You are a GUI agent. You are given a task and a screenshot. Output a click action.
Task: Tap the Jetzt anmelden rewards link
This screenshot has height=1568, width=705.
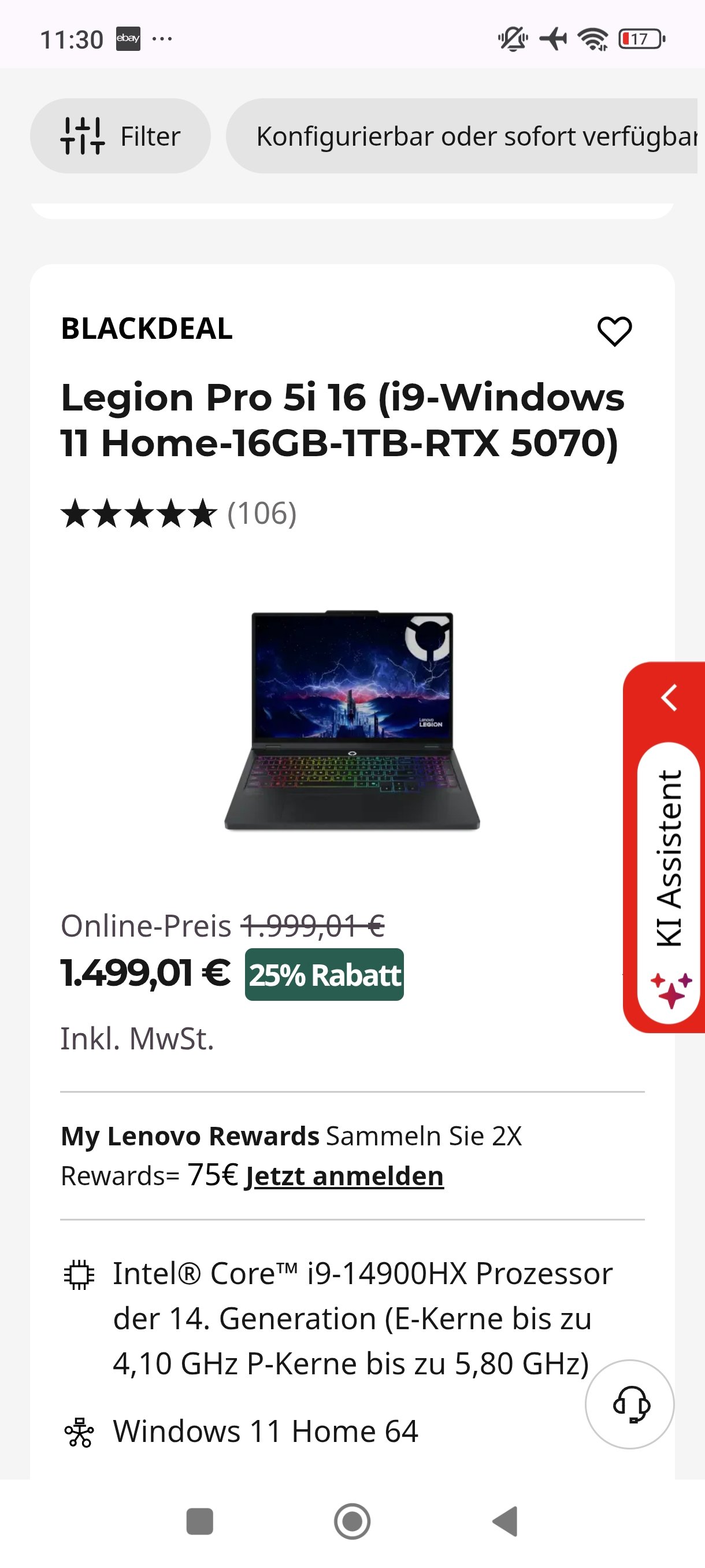click(344, 1176)
